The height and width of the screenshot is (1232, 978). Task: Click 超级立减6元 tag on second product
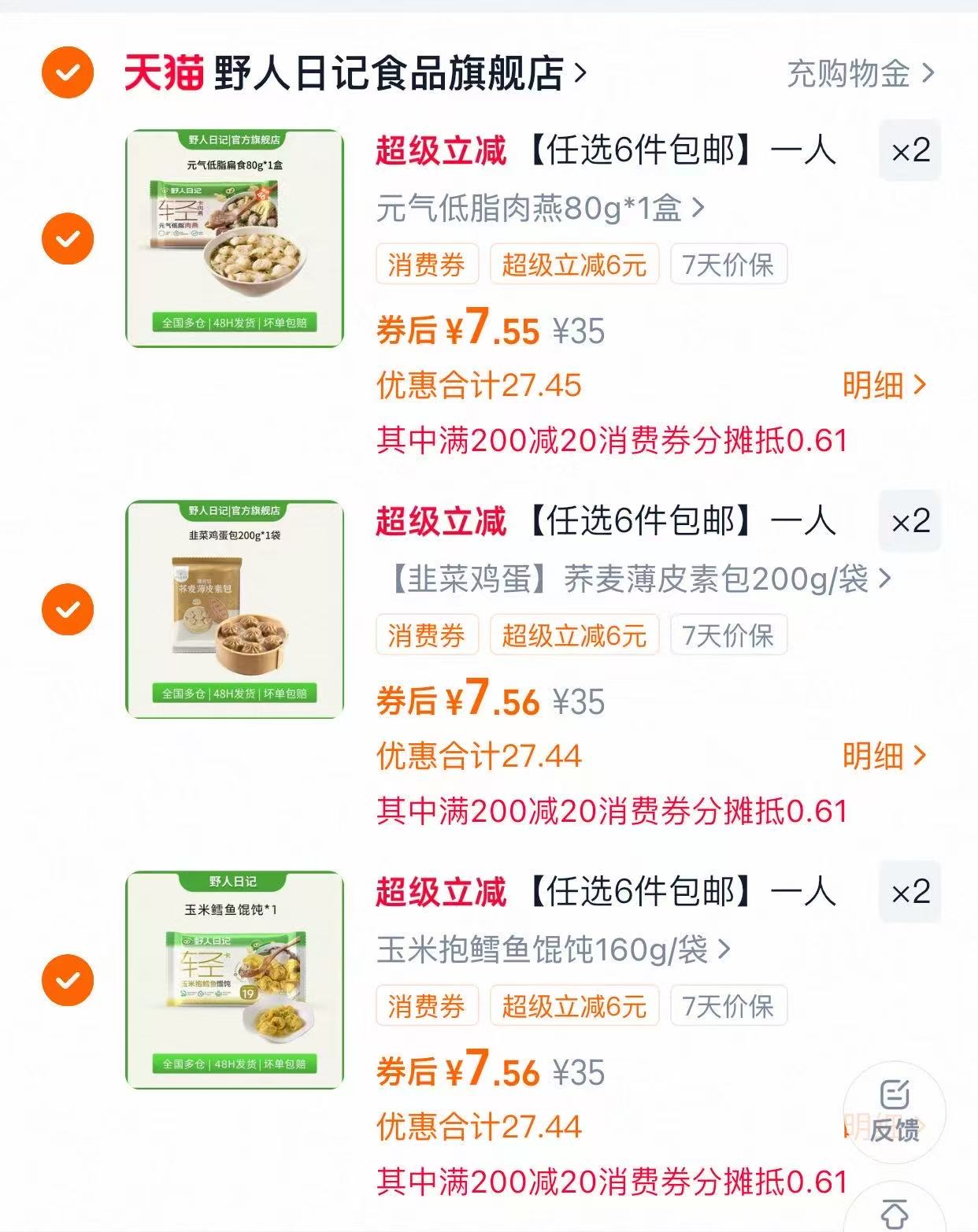(573, 634)
